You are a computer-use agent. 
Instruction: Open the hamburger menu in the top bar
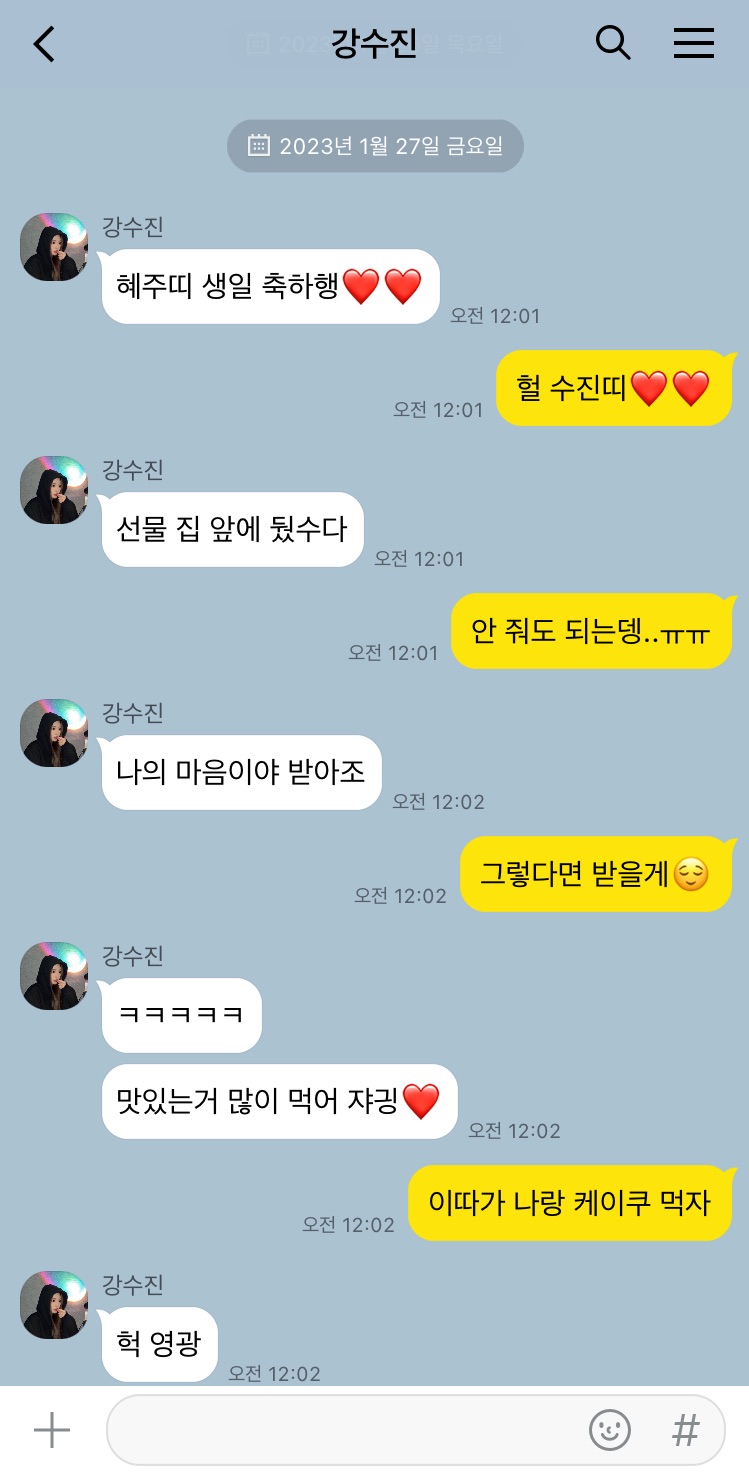[693, 44]
